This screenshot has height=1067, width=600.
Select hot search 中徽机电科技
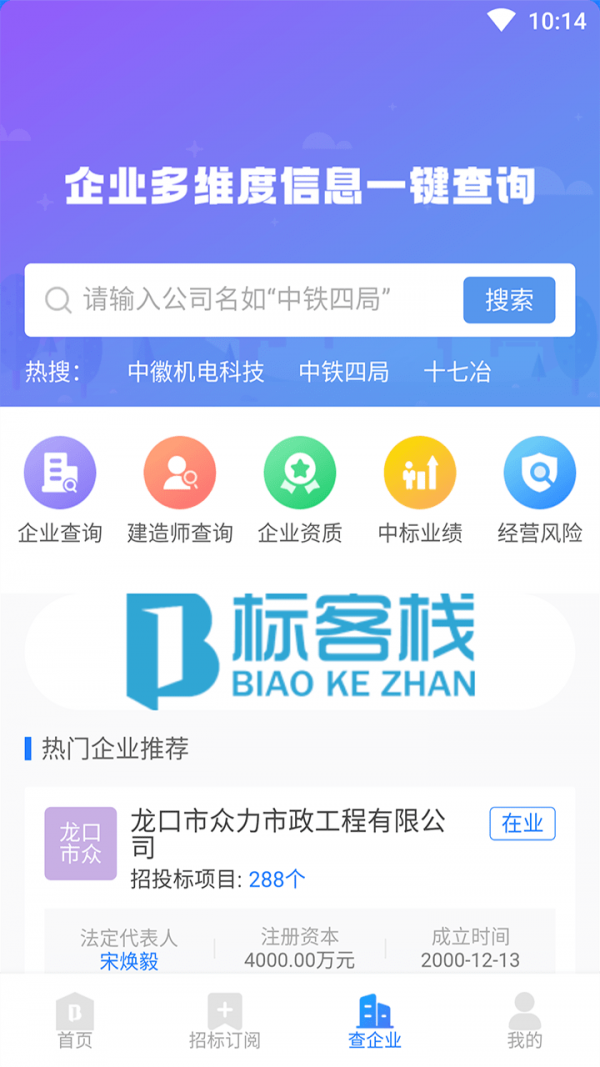tap(196, 372)
